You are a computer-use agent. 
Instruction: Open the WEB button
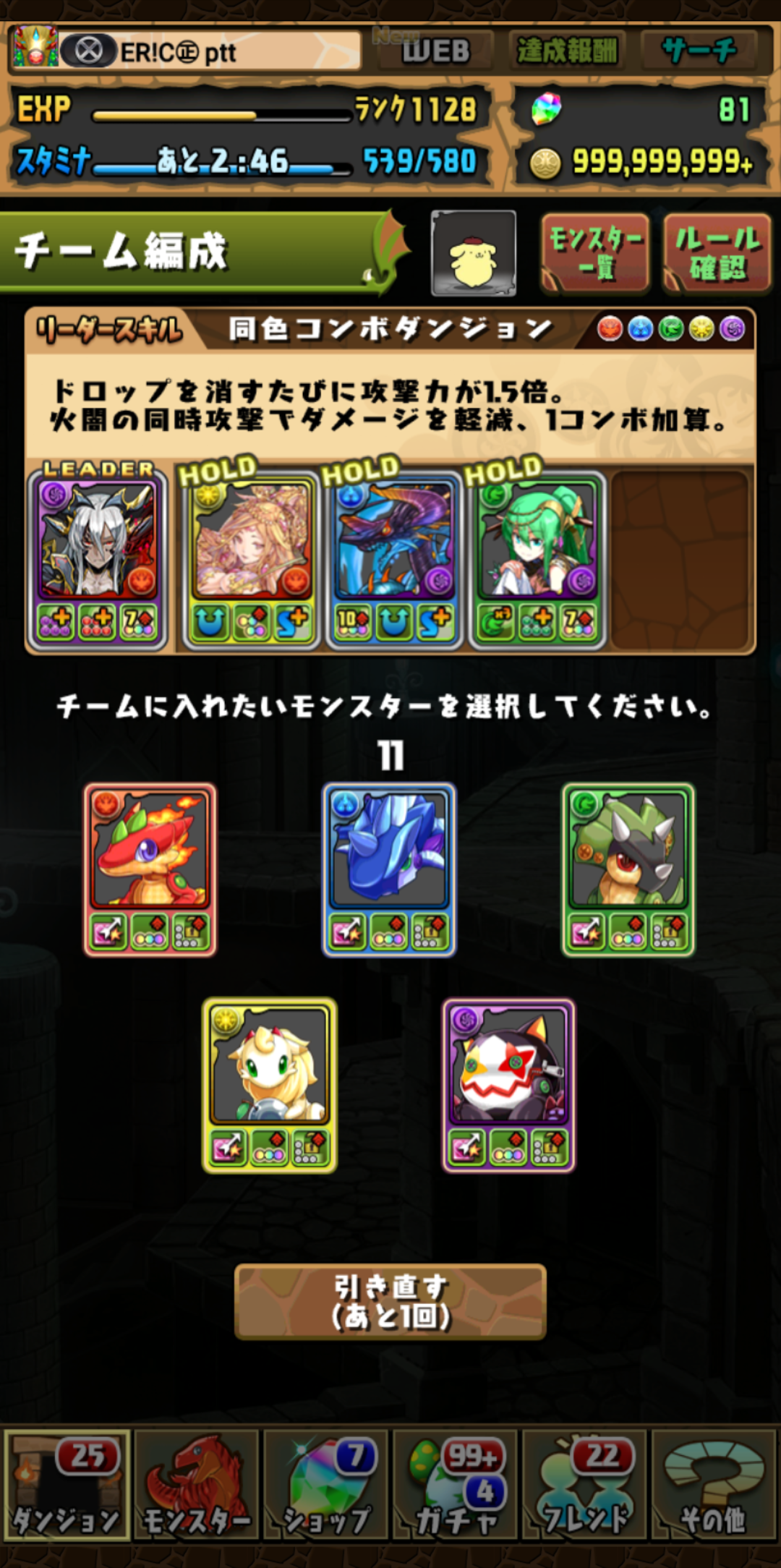[435, 51]
